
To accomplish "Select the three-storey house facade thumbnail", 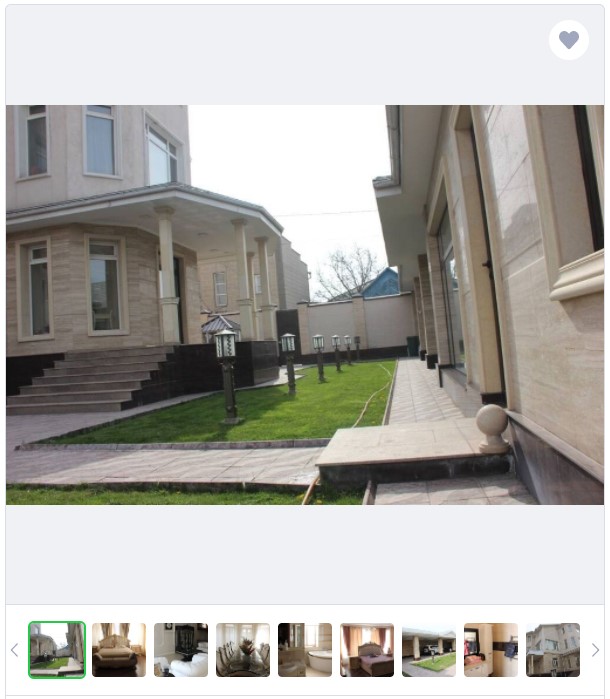I will pos(553,650).
